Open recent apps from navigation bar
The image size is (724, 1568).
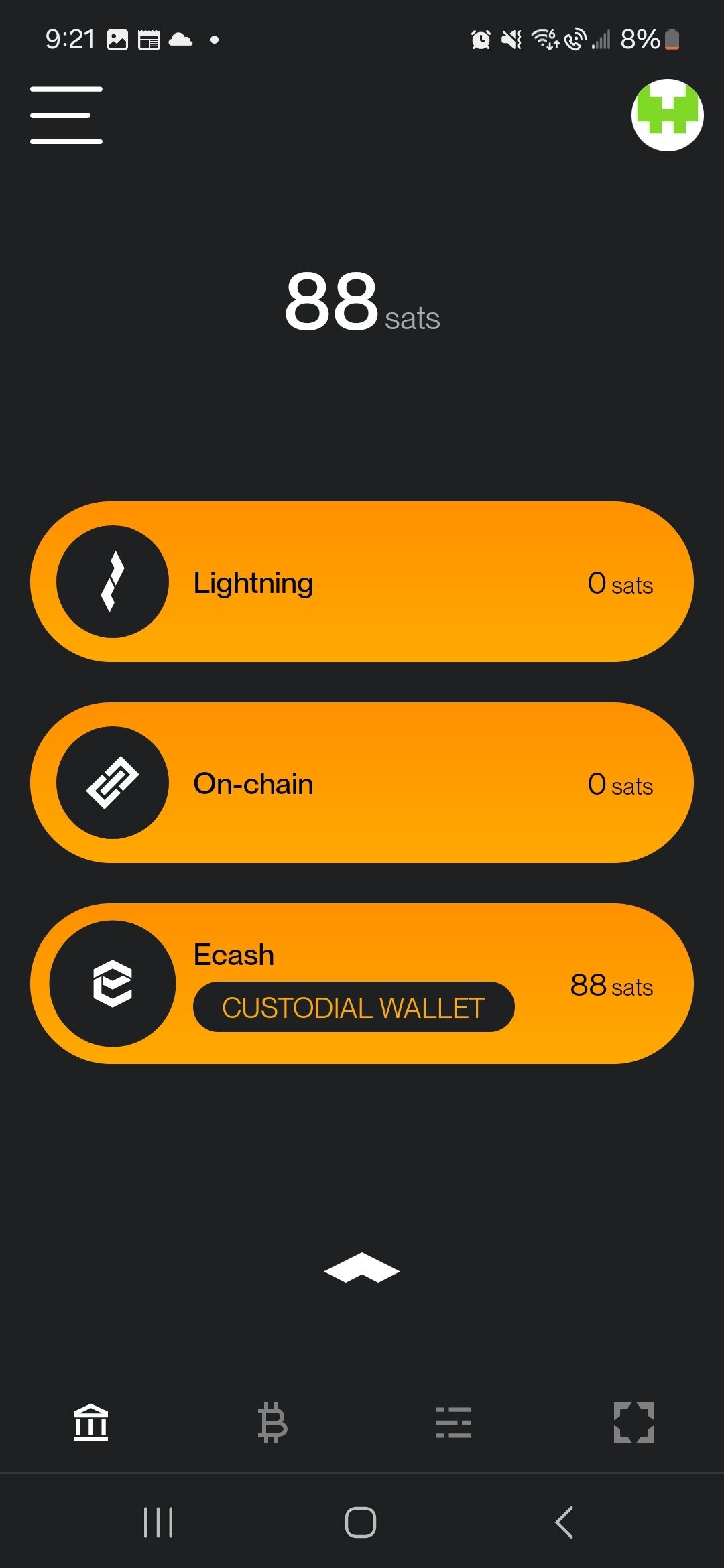pyautogui.click(x=158, y=1522)
